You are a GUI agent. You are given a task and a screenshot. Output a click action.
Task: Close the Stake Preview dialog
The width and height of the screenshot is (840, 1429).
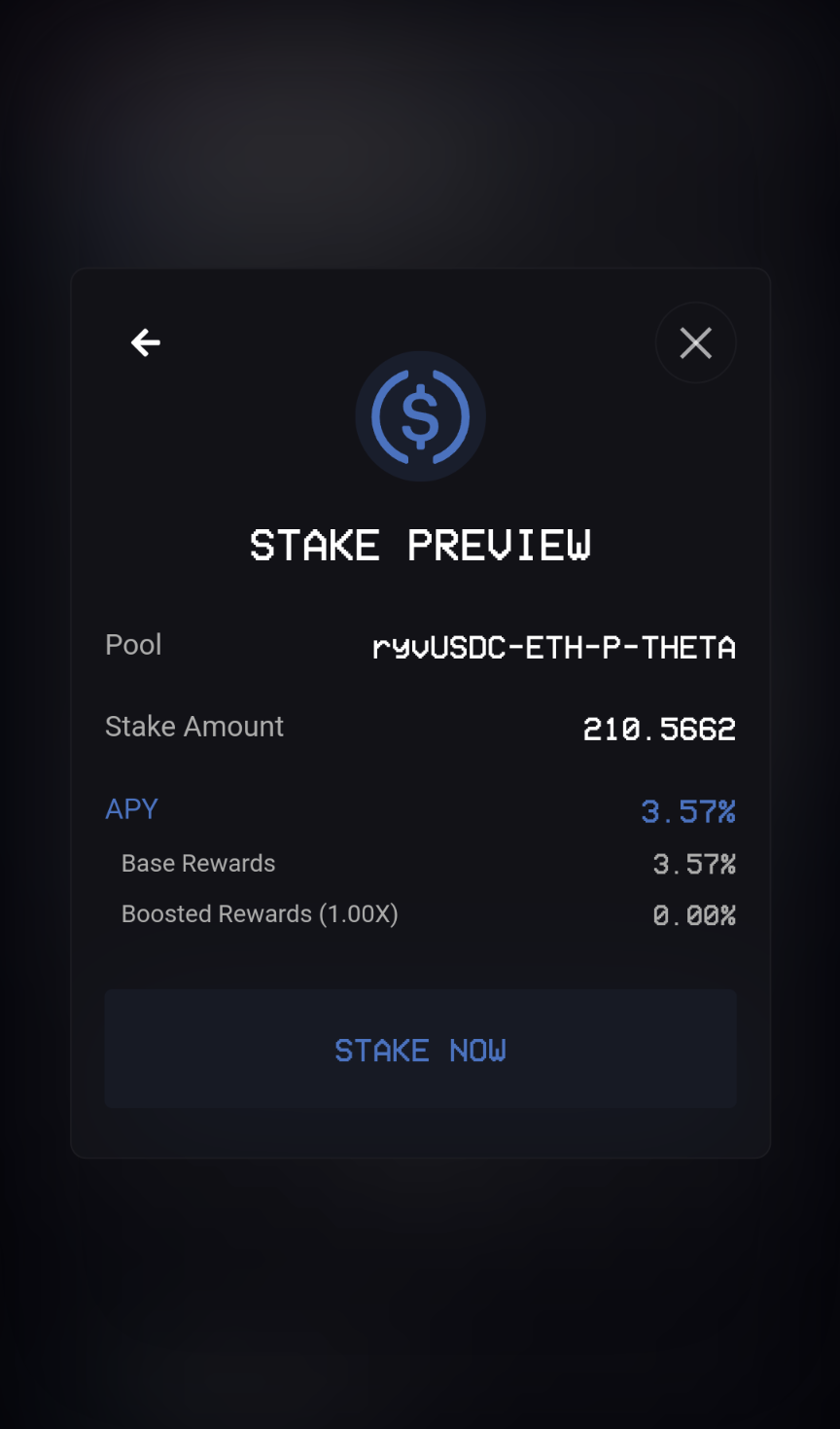coord(695,342)
